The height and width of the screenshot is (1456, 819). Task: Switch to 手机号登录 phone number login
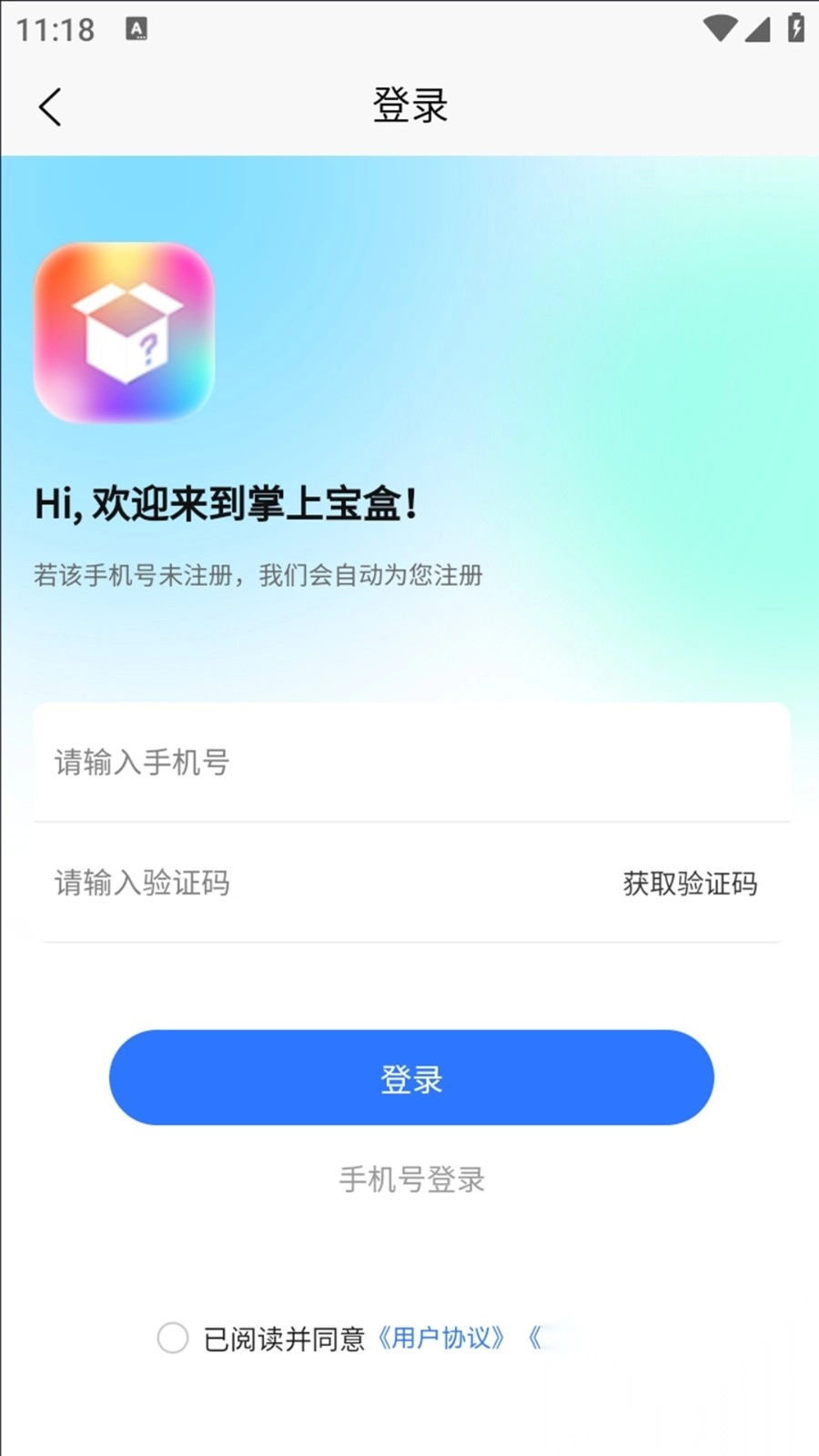click(x=409, y=1180)
